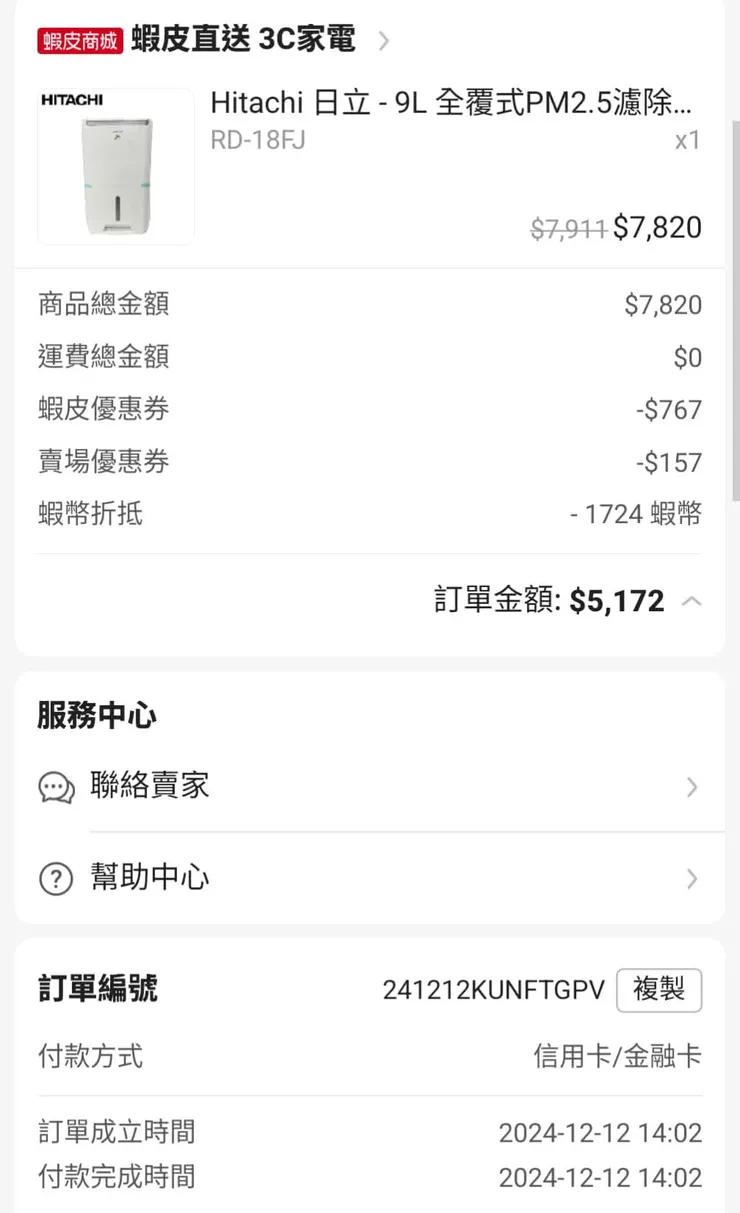The width and height of the screenshot is (740, 1213).
Task: Click the question mark icon beside 幫助中心
Action: [x=55, y=879]
